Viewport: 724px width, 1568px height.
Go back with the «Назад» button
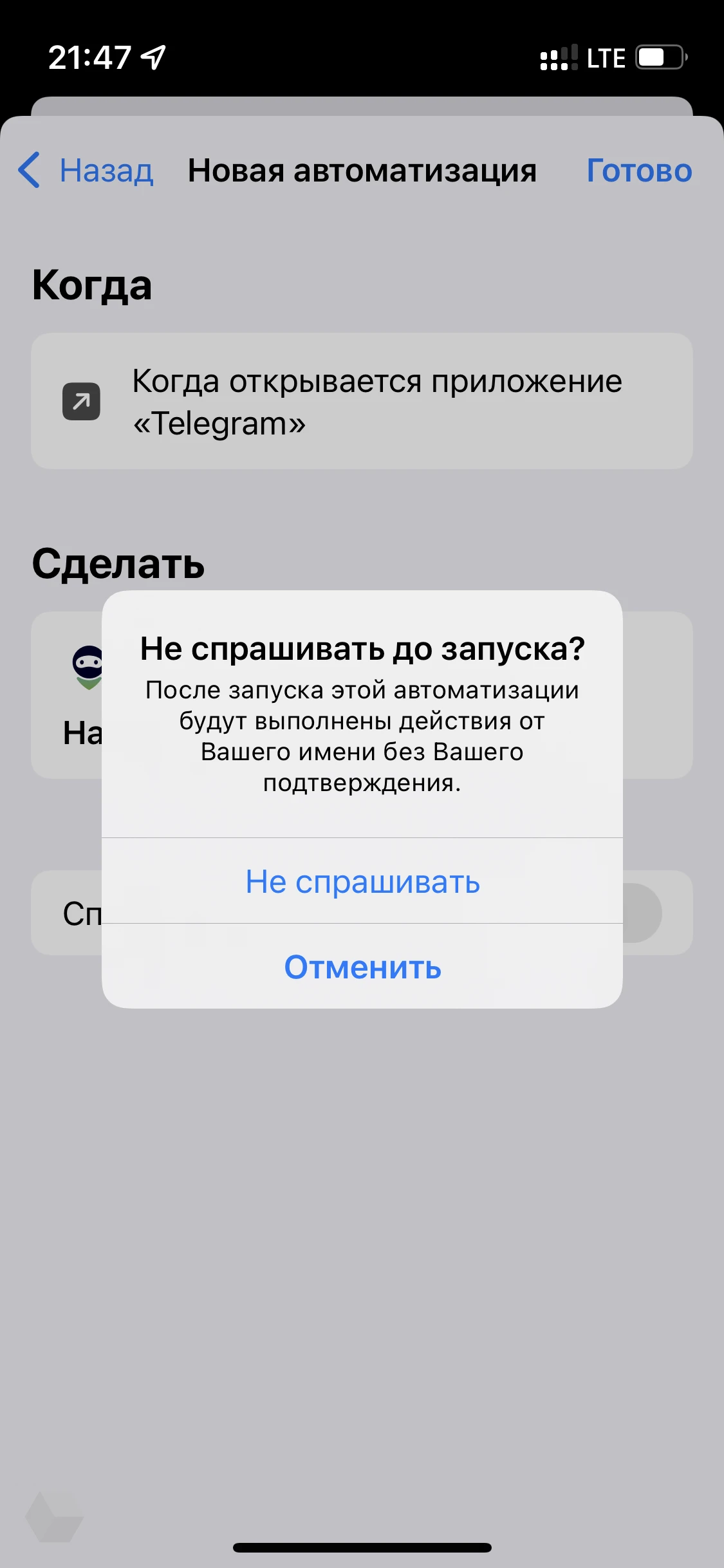pyautogui.click(x=87, y=171)
